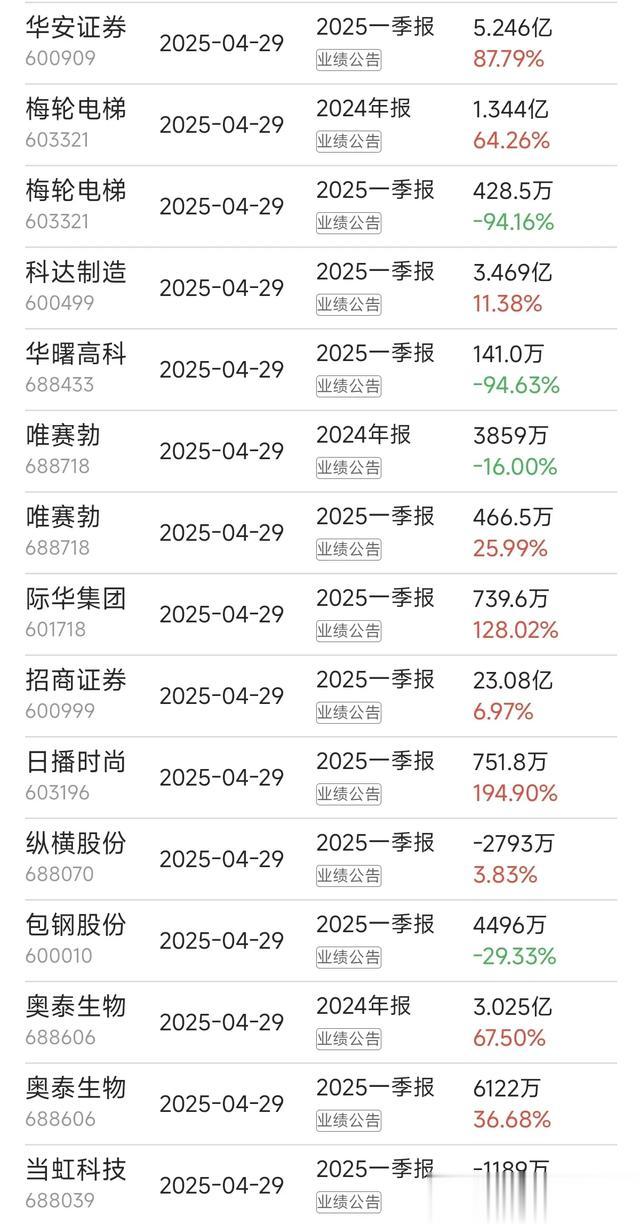Screen dimensions: 640x1225
Task: Open 唯赛勃's 2025一季报 entry
Action: tap(320, 534)
